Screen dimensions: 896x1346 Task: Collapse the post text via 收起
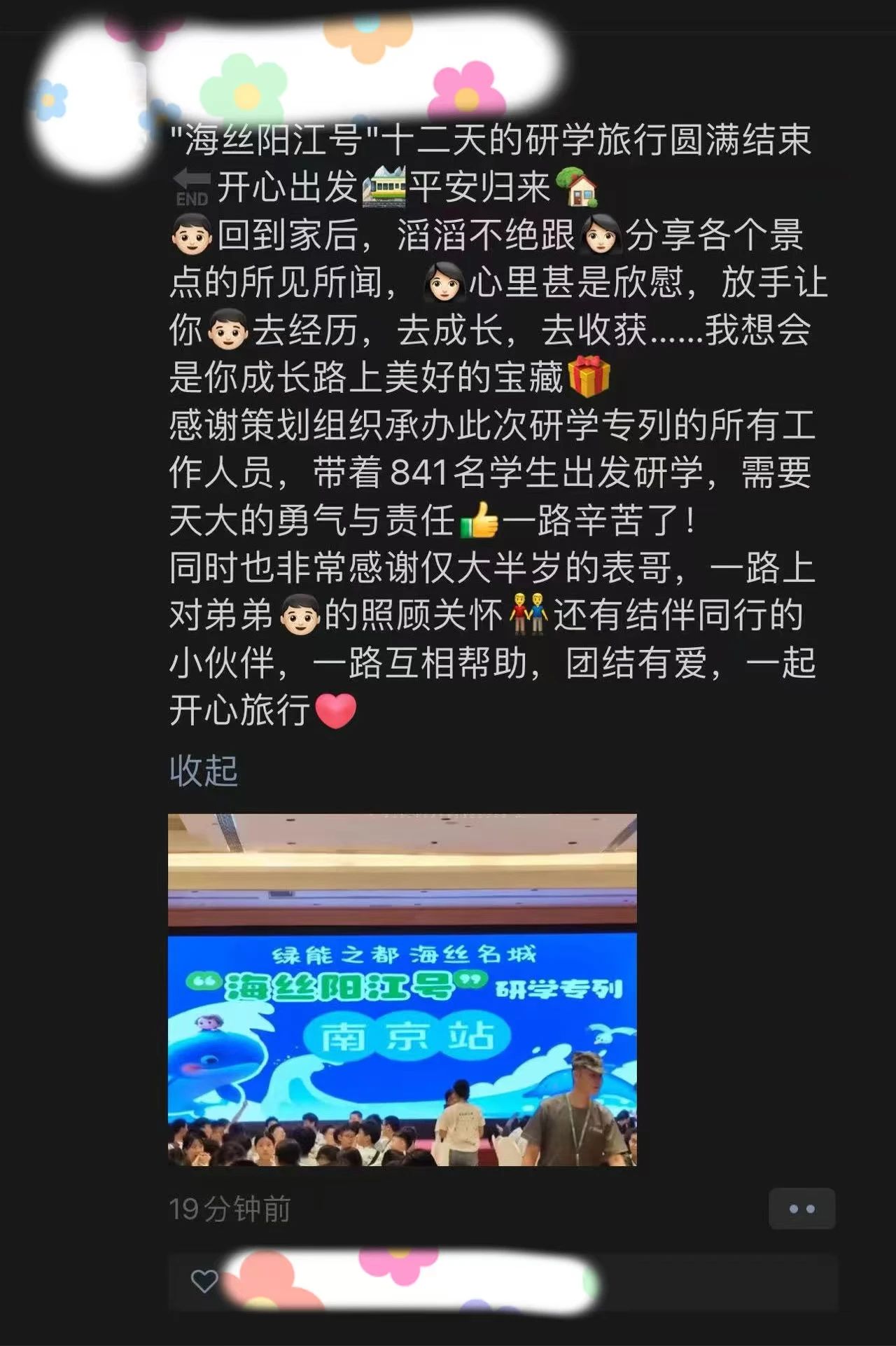pyautogui.click(x=204, y=771)
